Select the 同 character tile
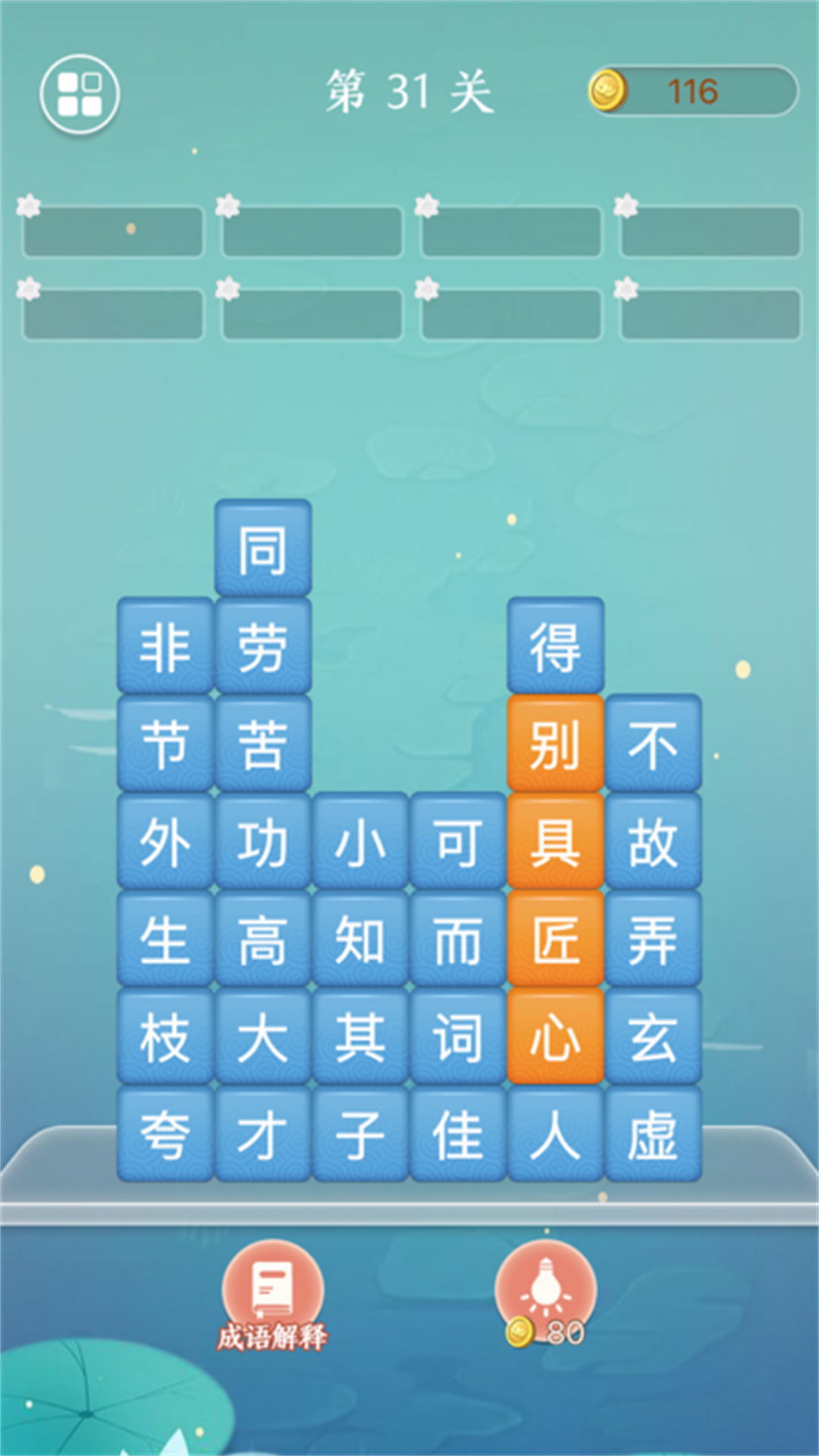 [263, 548]
